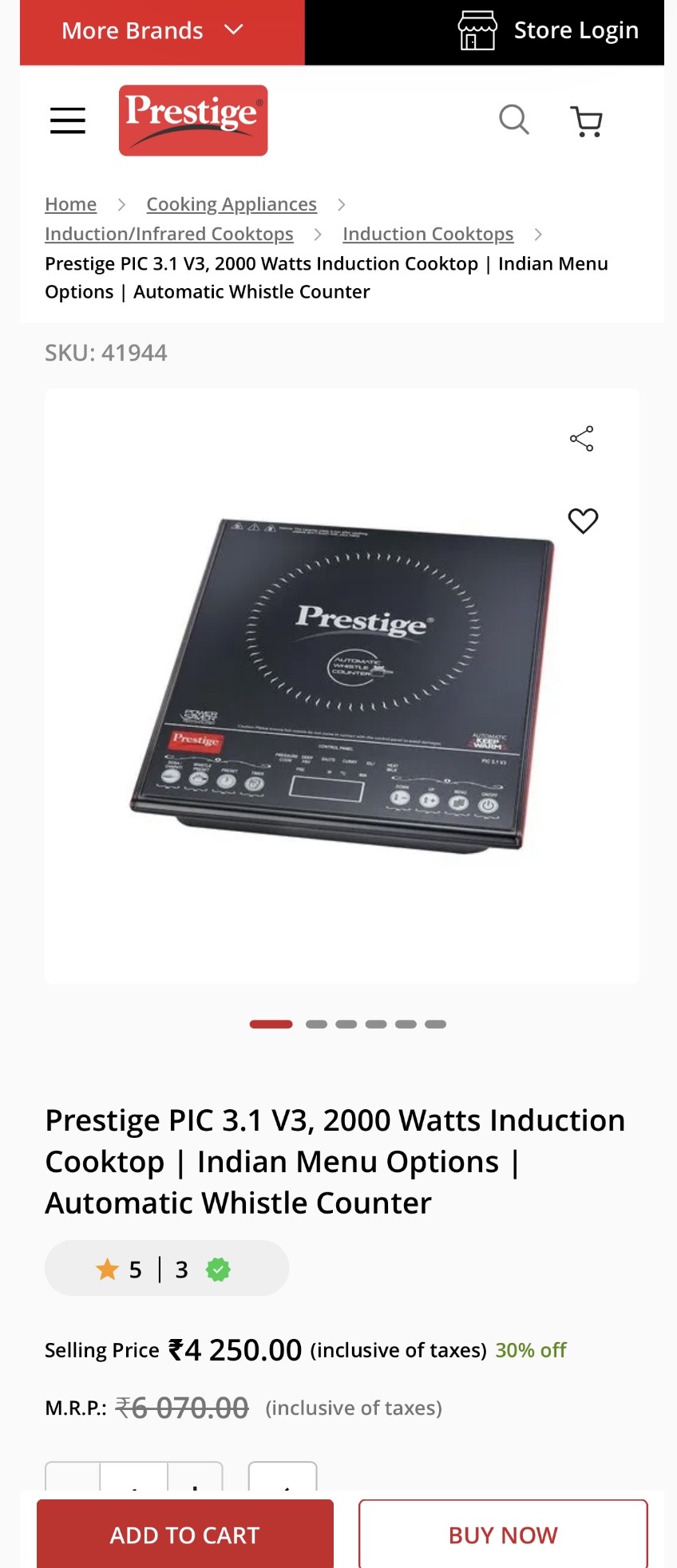Jump to the second image slide indicator
The width and height of the screenshot is (677, 1568).
click(x=316, y=1024)
